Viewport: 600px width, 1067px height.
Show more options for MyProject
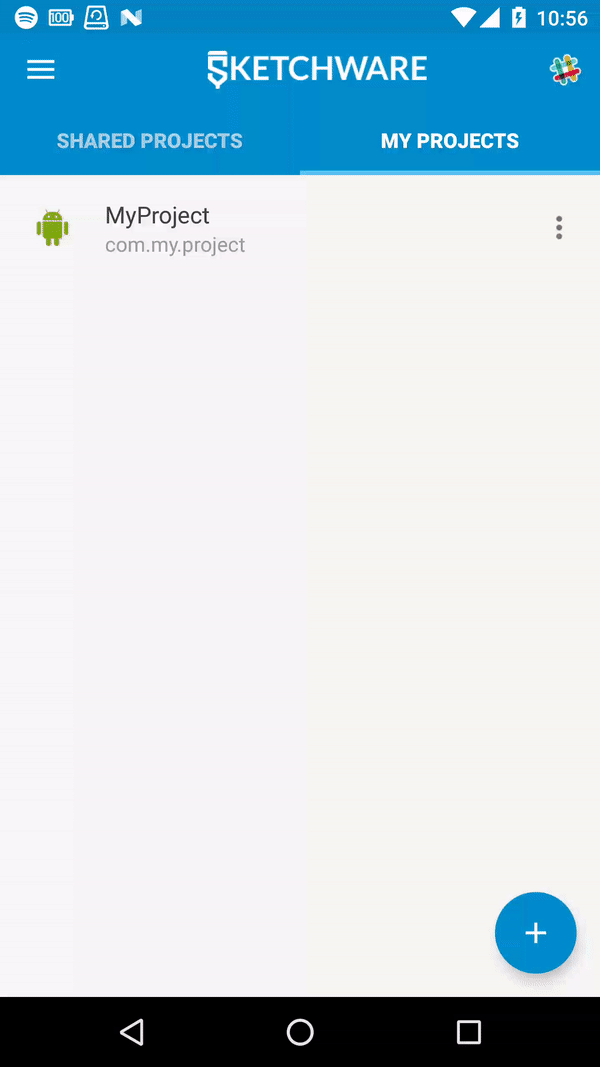pyautogui.click(x=559, y=228)
